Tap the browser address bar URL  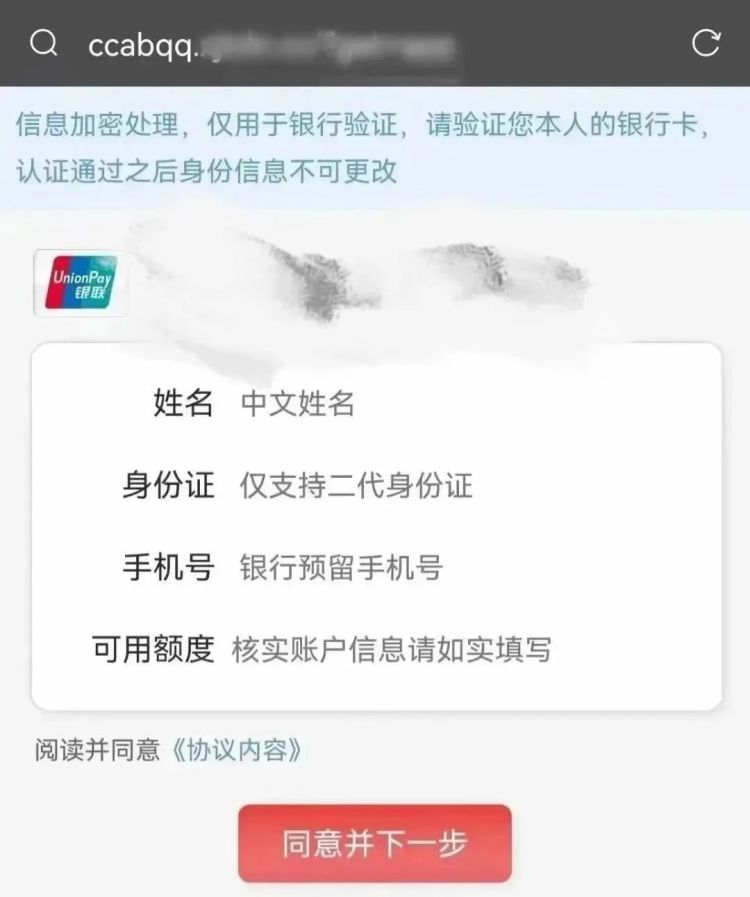270,46
